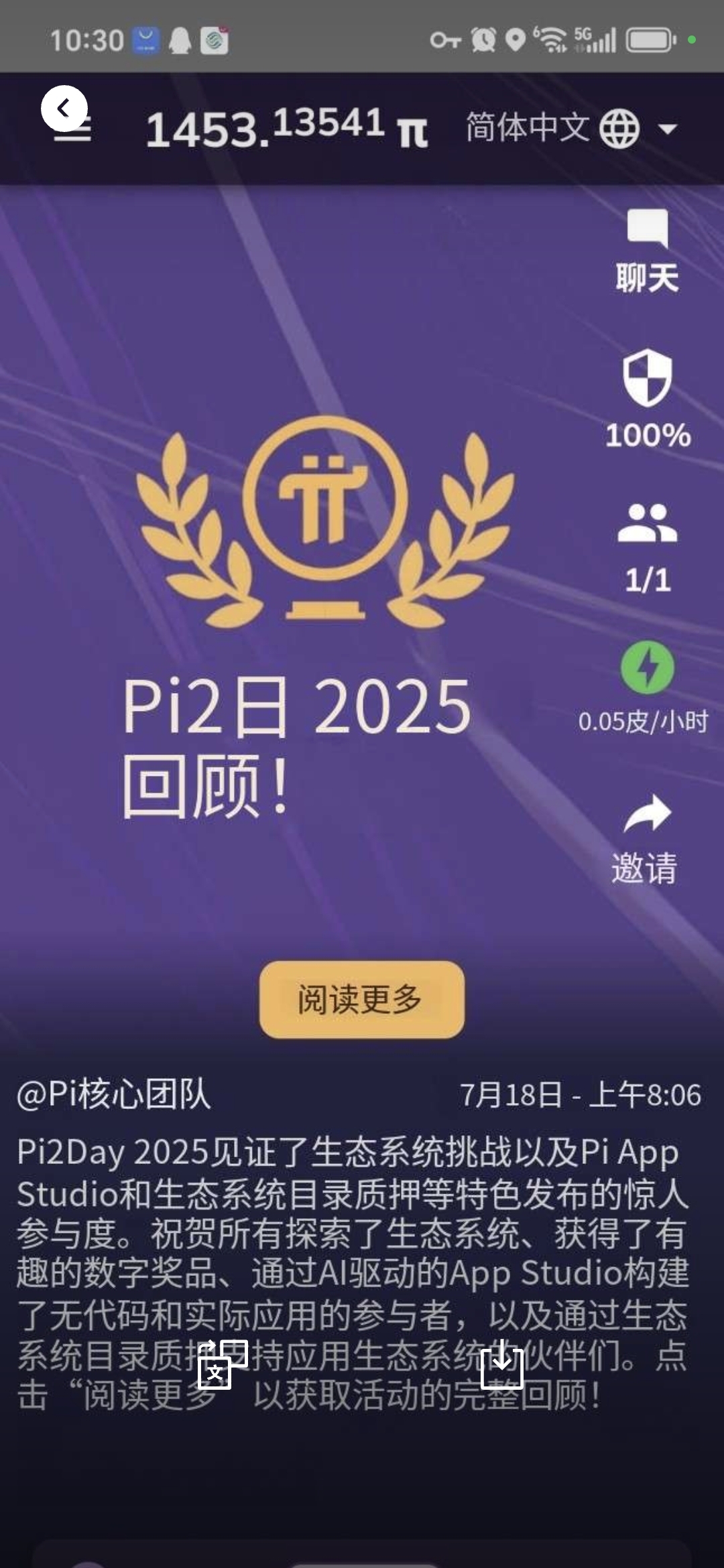
Task: Go back using the round arrow button
Action: [x=64, y=109]
